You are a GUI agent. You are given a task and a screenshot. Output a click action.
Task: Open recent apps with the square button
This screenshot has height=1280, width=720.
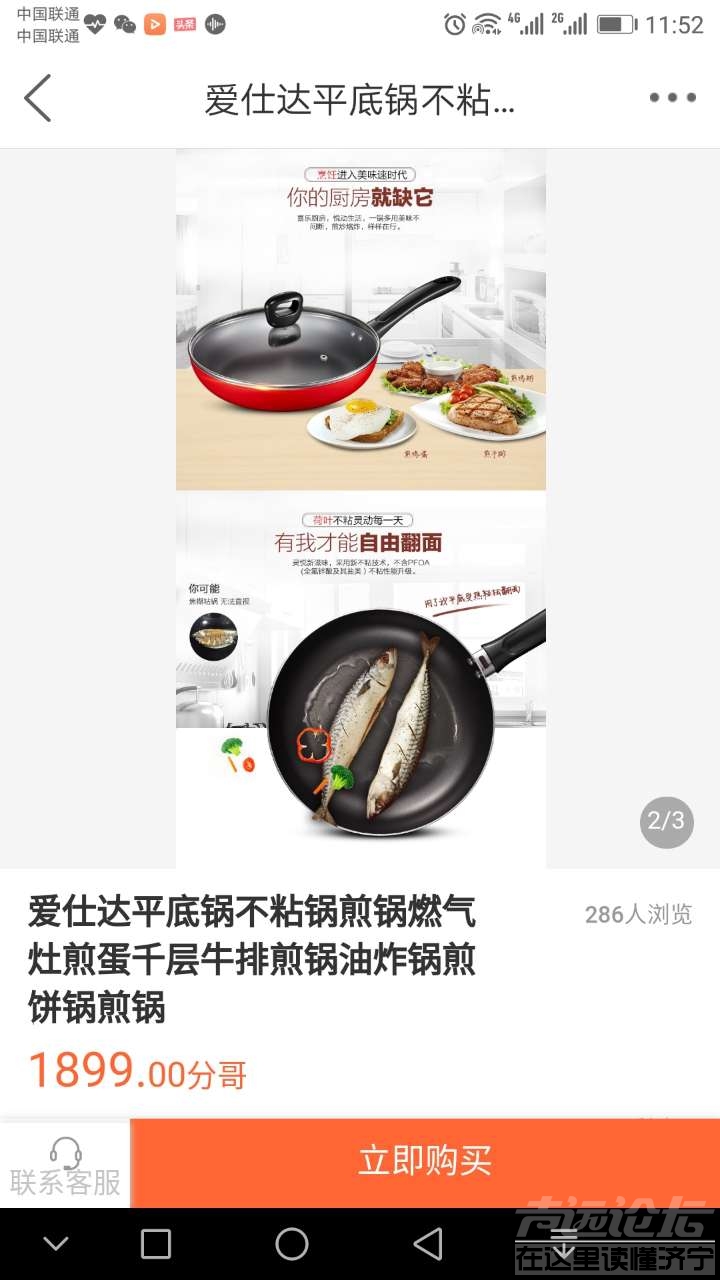coord(156,1244)
